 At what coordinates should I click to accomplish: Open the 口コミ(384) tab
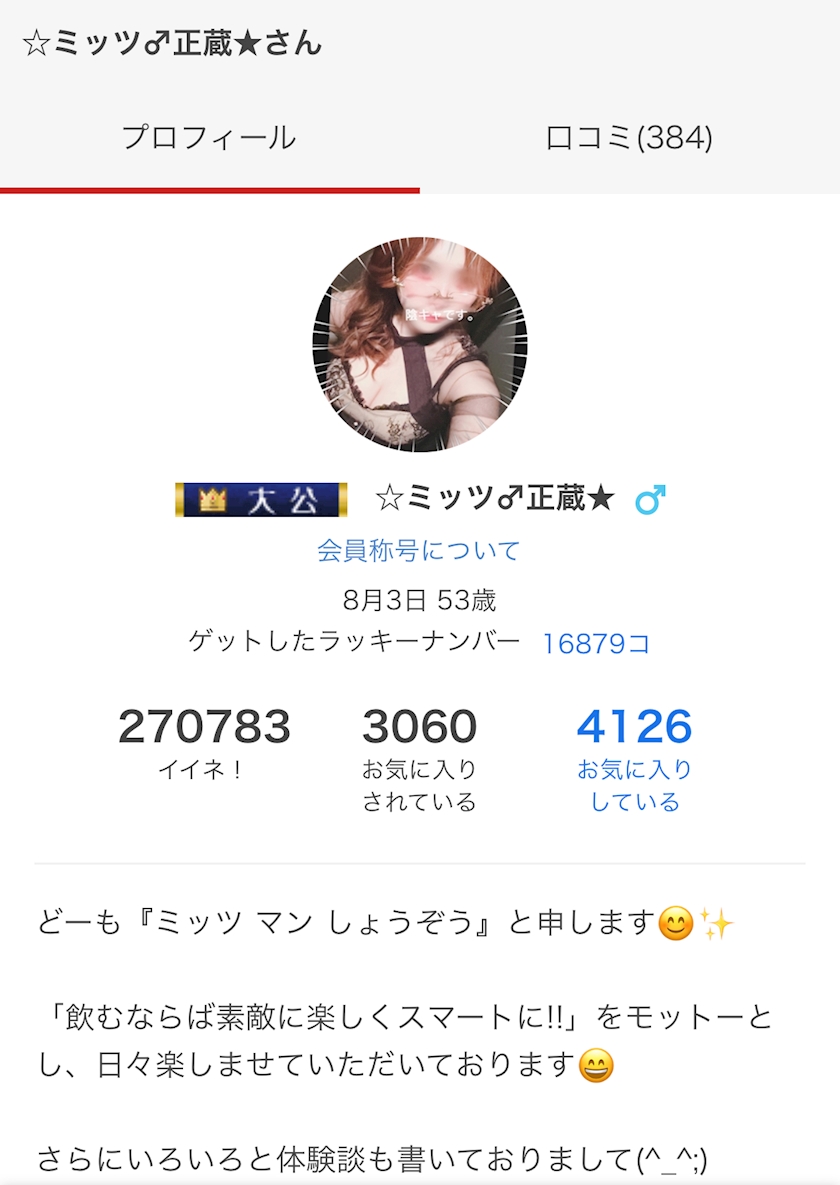click(x=629, y=138)
